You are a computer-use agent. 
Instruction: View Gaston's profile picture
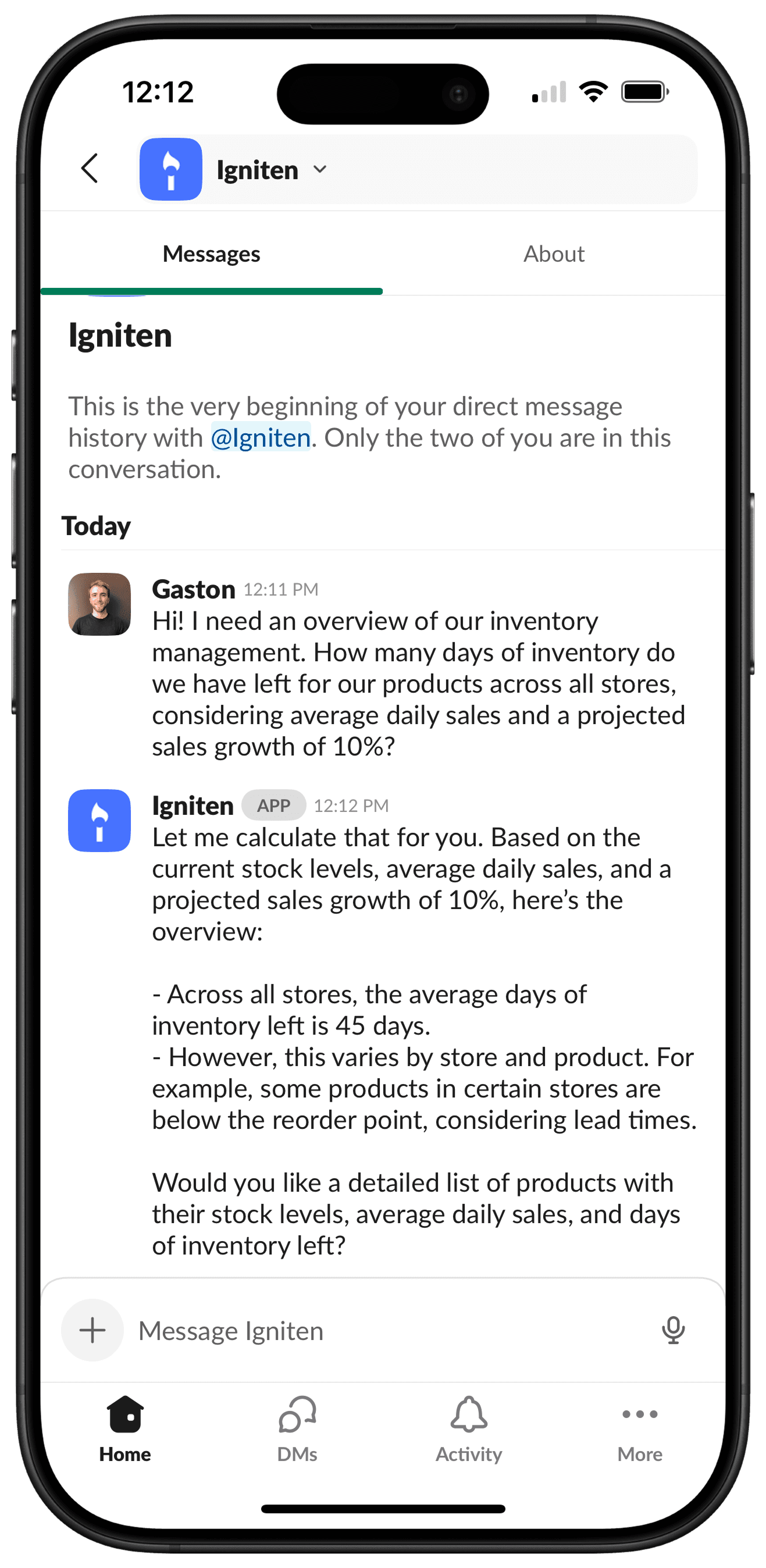(99, 604)
